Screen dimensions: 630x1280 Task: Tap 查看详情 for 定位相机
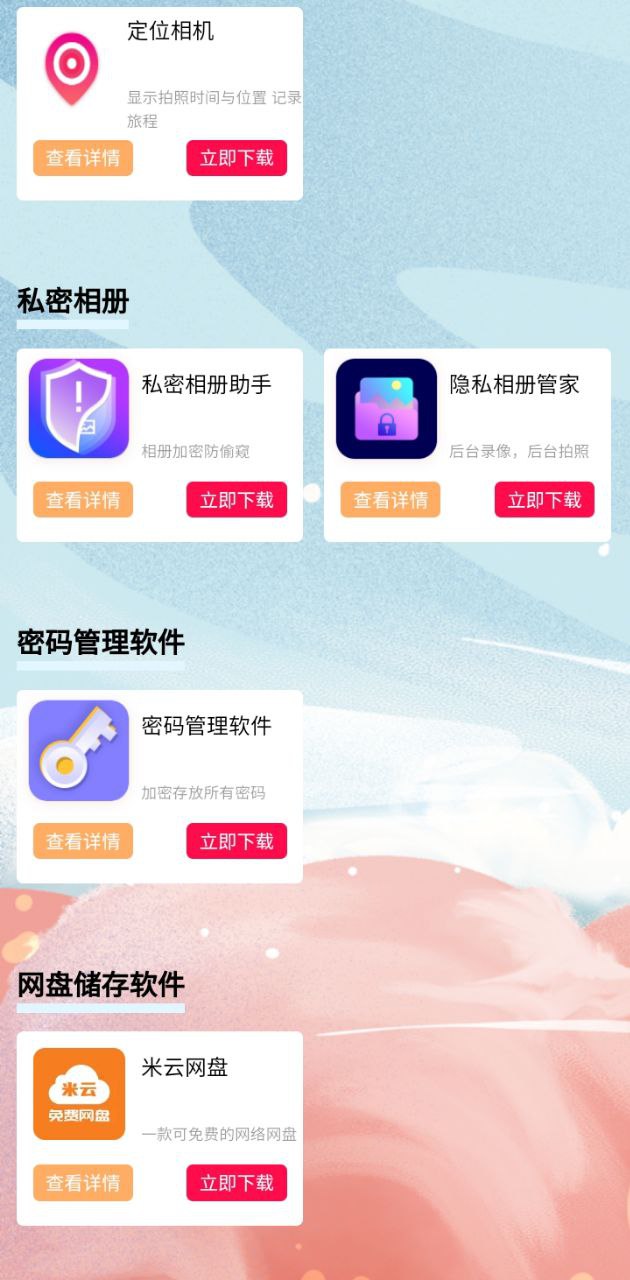83,158
